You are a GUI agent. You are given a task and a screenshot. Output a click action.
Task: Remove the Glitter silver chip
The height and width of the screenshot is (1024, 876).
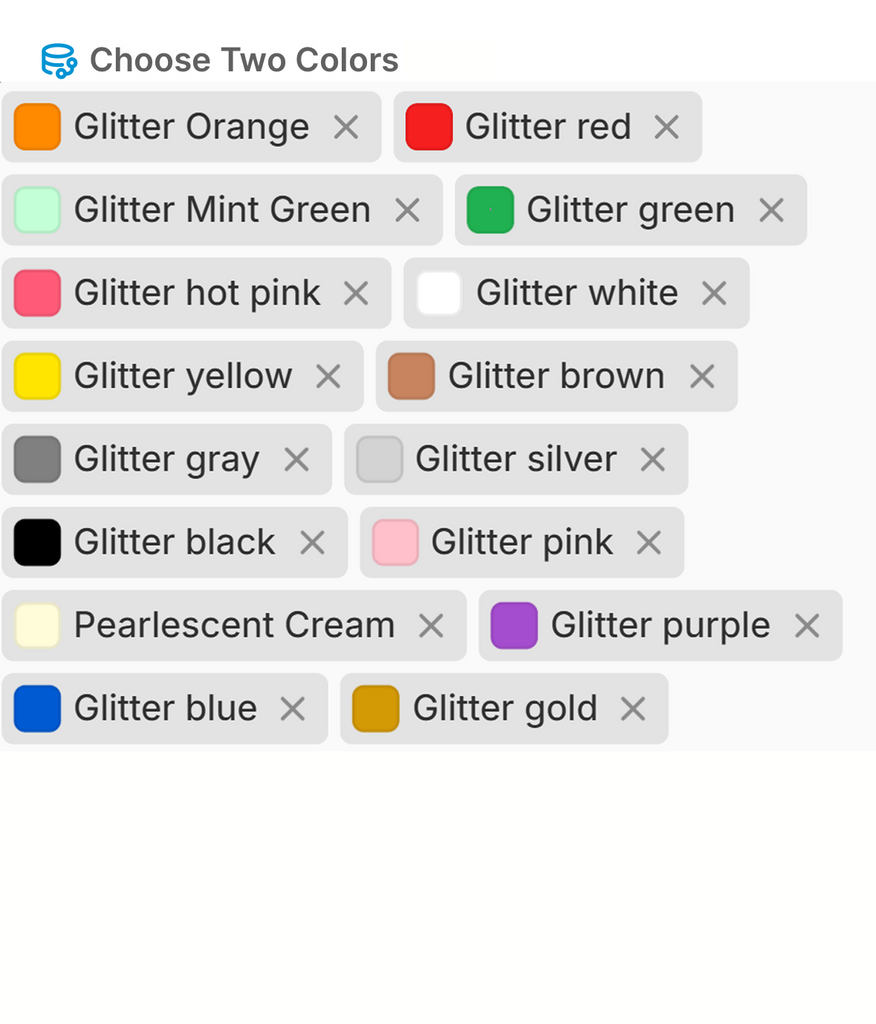pyautogui.click(x=653, y=459)
